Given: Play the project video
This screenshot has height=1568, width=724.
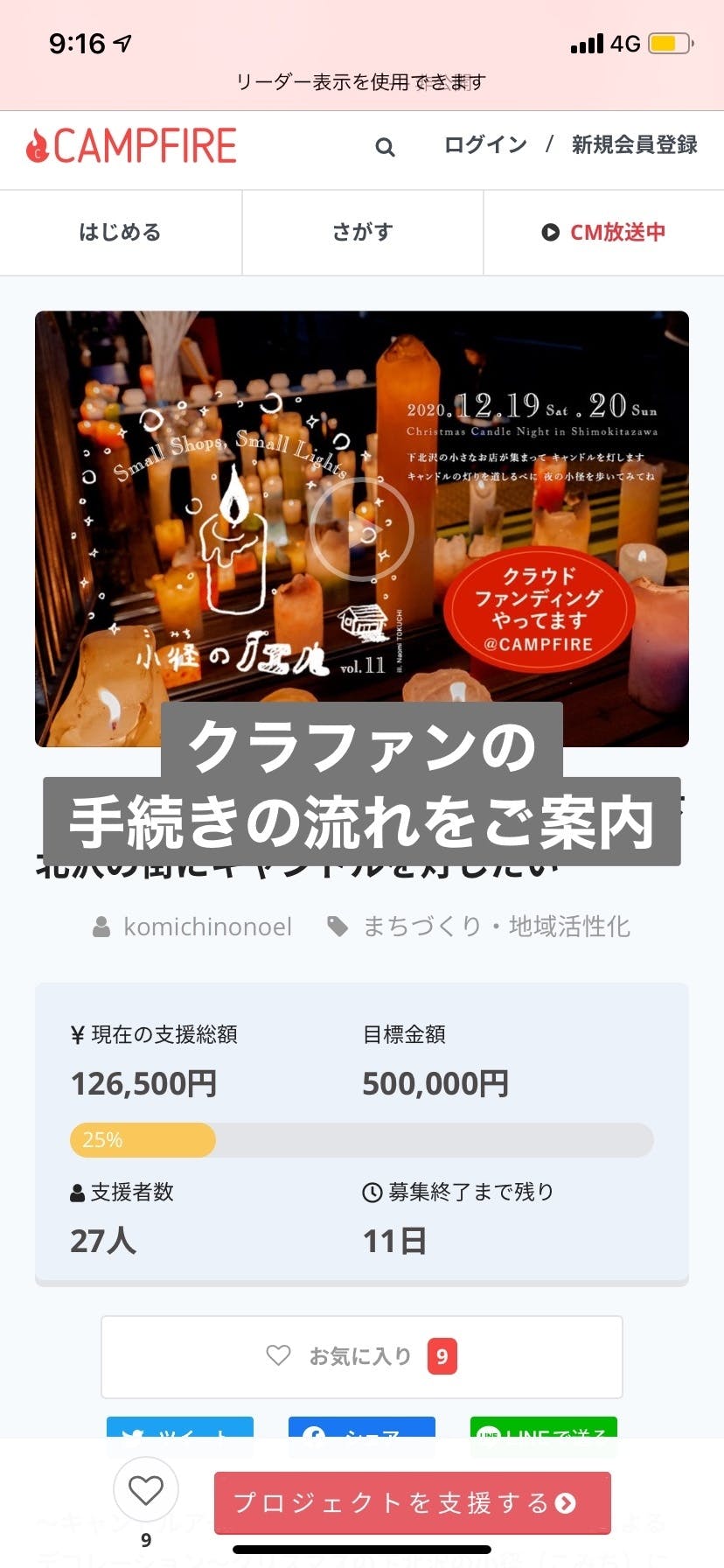Looking at the screenshot, I should tap(361, 529).
